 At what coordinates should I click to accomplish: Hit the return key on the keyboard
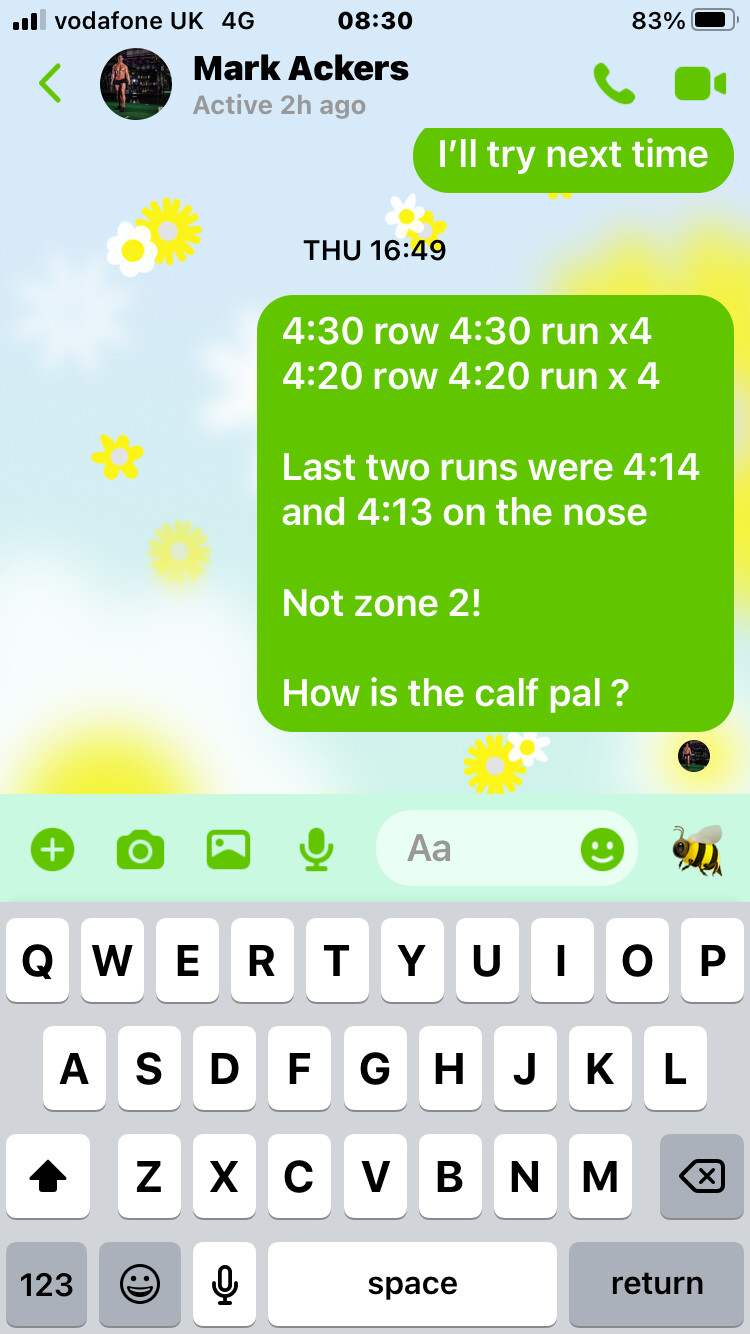[657, 1285]
